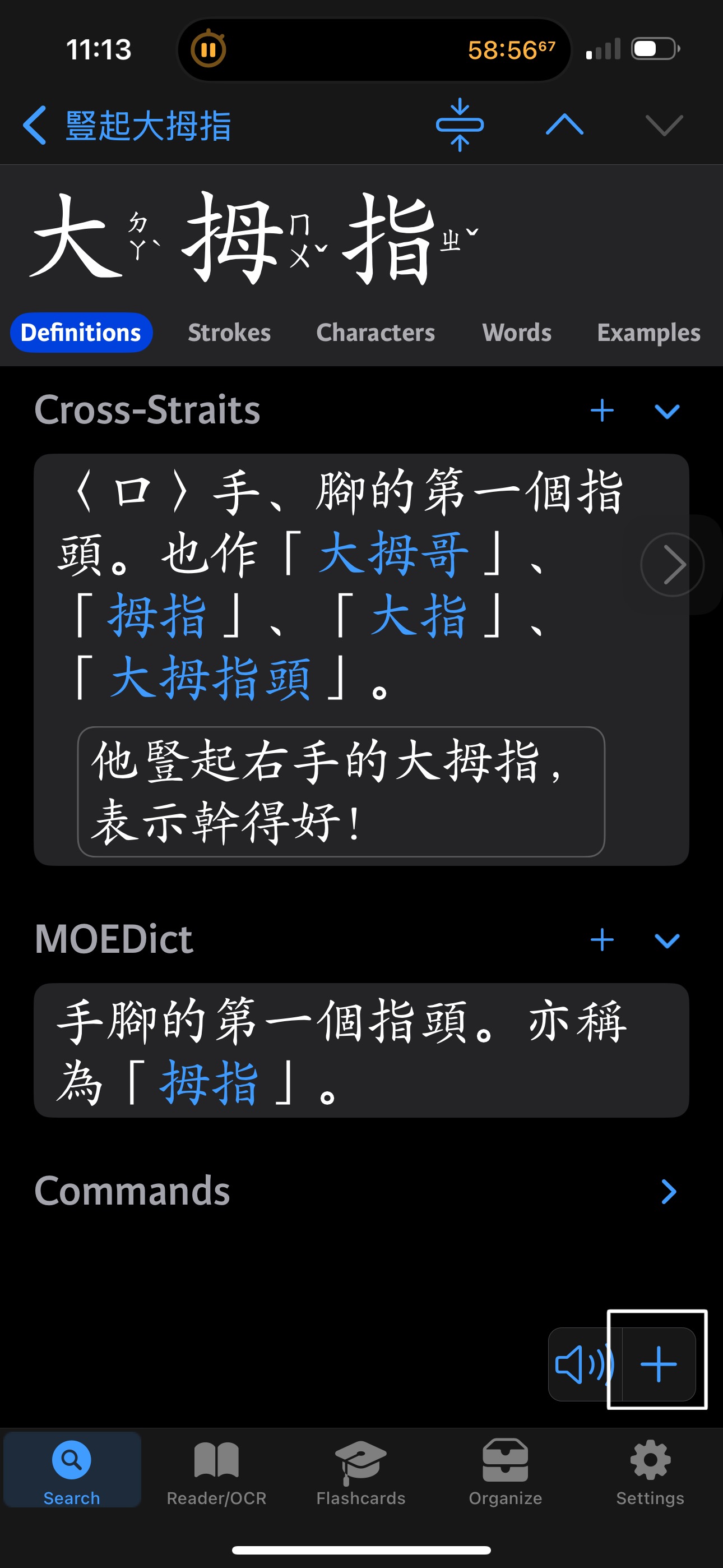Switch to the Strokes tab
The height and width of the screenshot is (1568, 723).
coord(229,333)
